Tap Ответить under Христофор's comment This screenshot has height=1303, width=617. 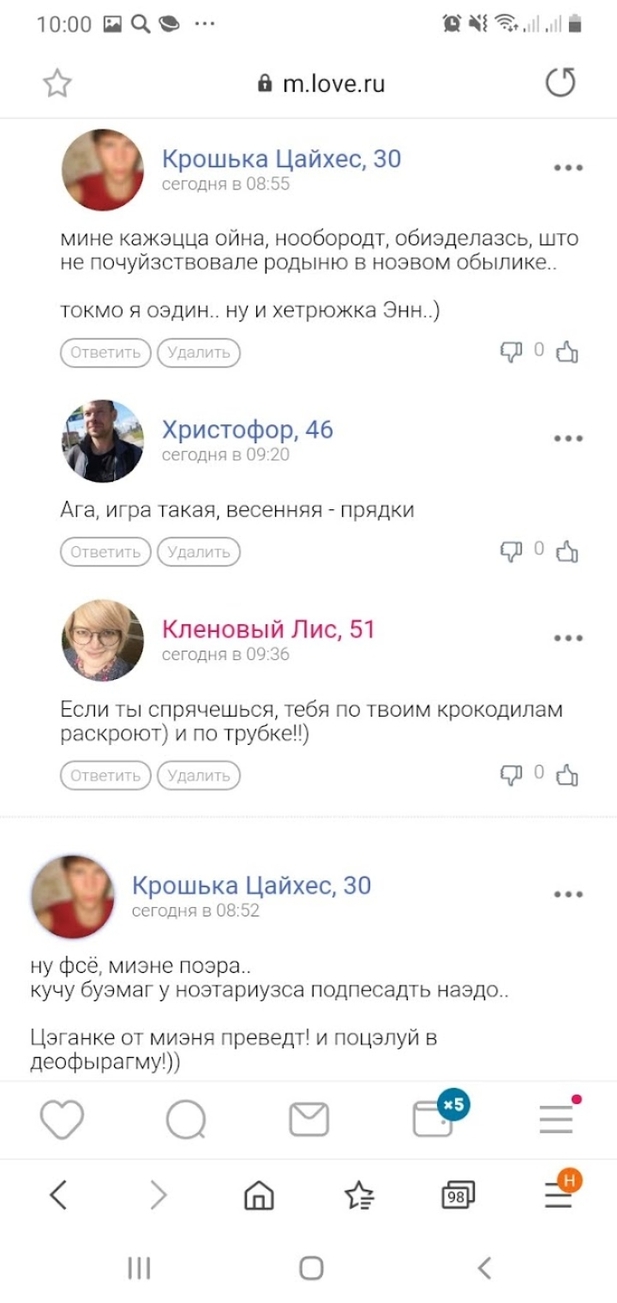(x=105, y=551)
